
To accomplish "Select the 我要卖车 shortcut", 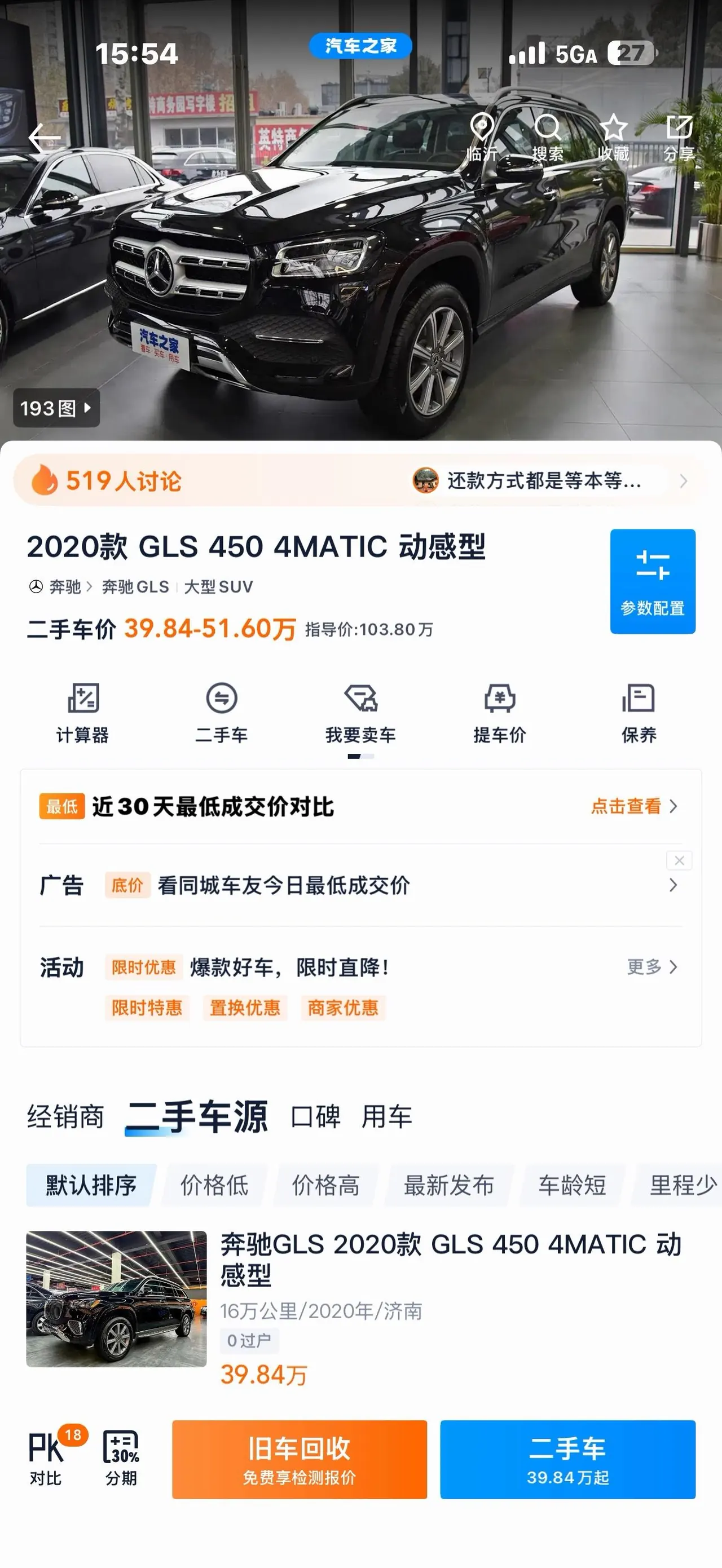I will 360,713.
